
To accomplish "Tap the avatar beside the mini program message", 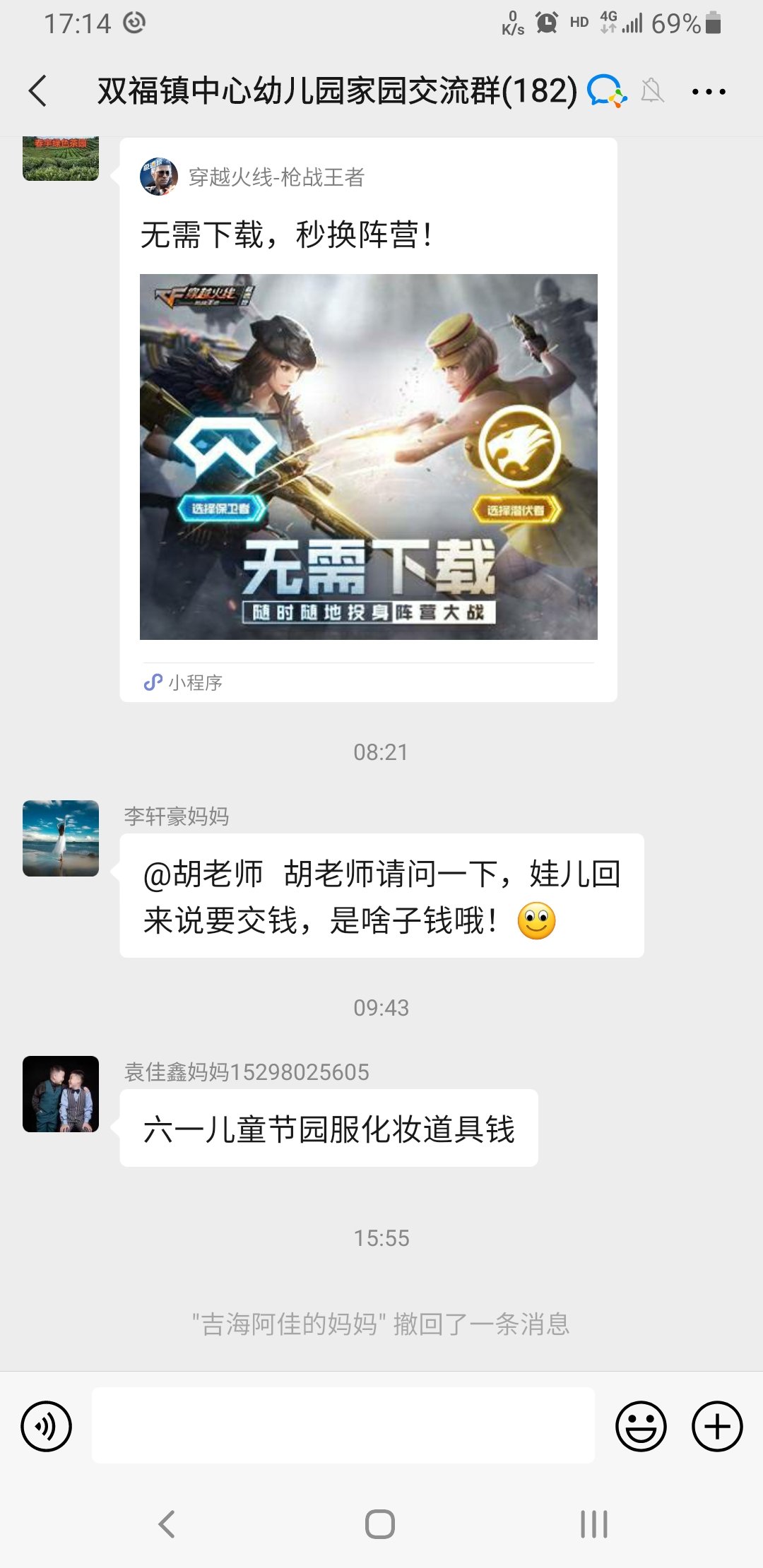I will (61, 160).
